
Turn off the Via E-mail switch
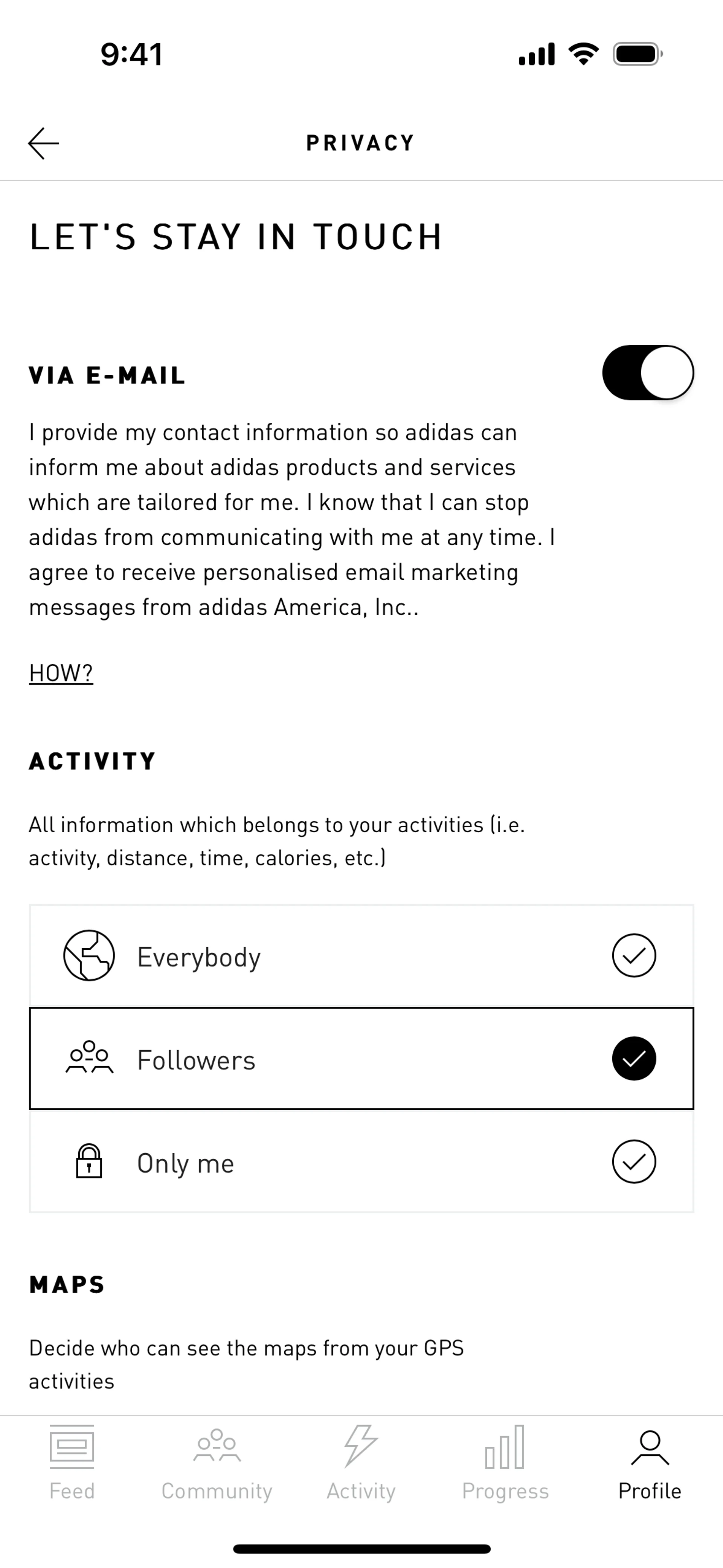(648, 373)
